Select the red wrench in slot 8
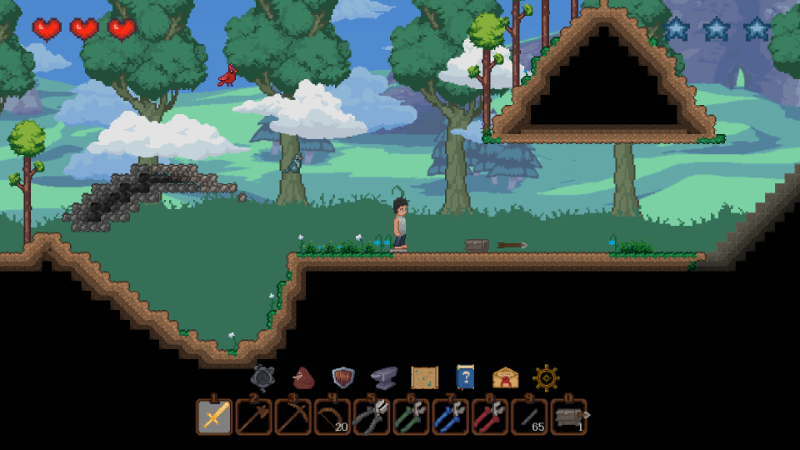800x450 pixels. tap(488, 416)
